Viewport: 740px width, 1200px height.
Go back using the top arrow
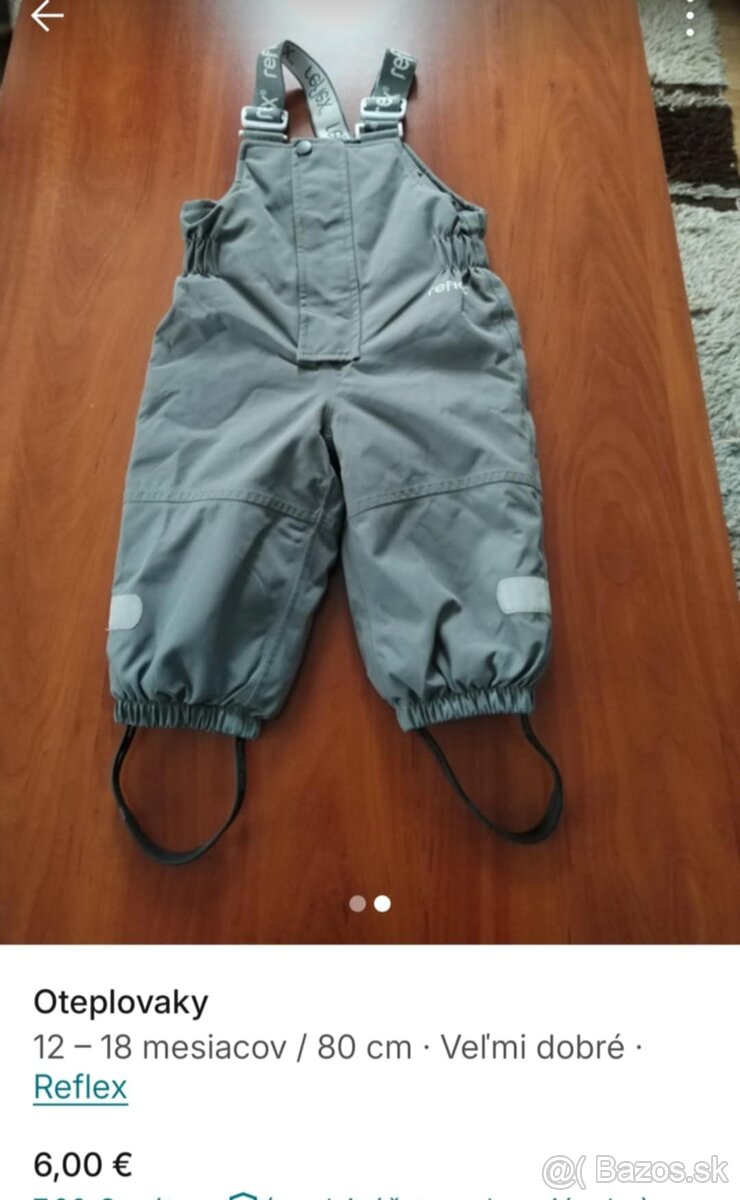tap(46, 17)
